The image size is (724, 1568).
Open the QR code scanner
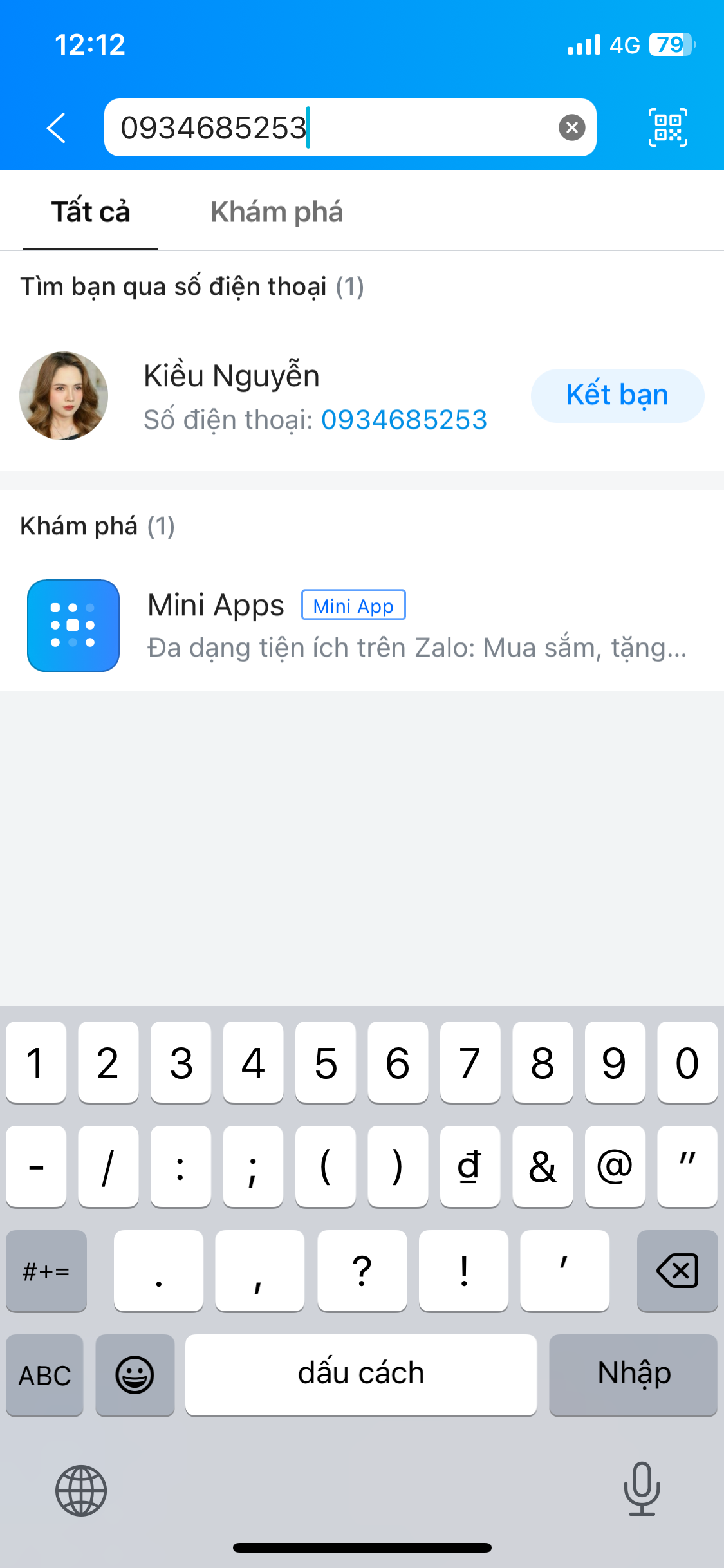(x=667, y=127)
